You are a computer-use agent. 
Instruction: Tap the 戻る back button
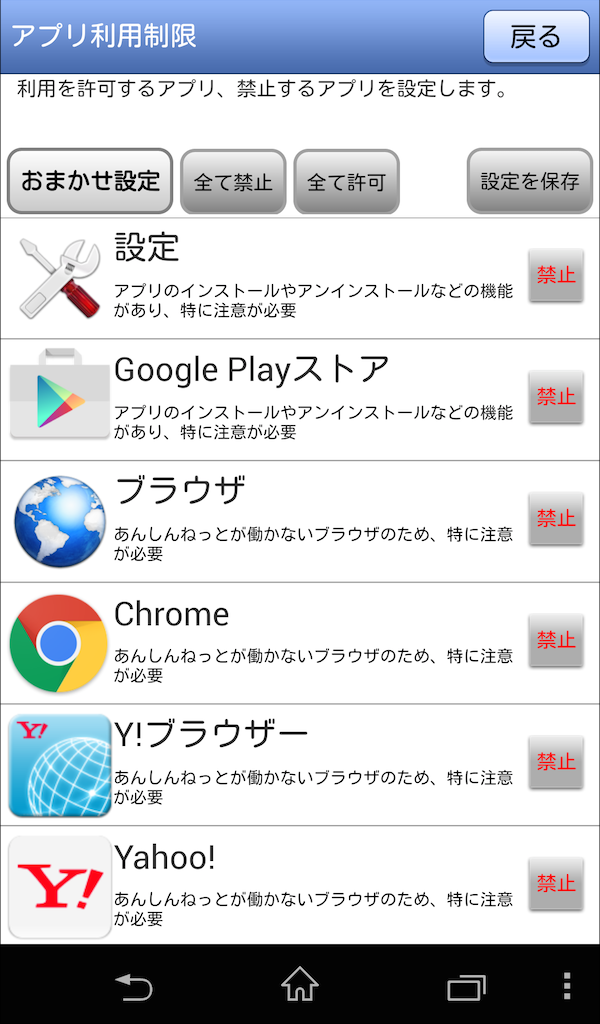click(536, 37)
